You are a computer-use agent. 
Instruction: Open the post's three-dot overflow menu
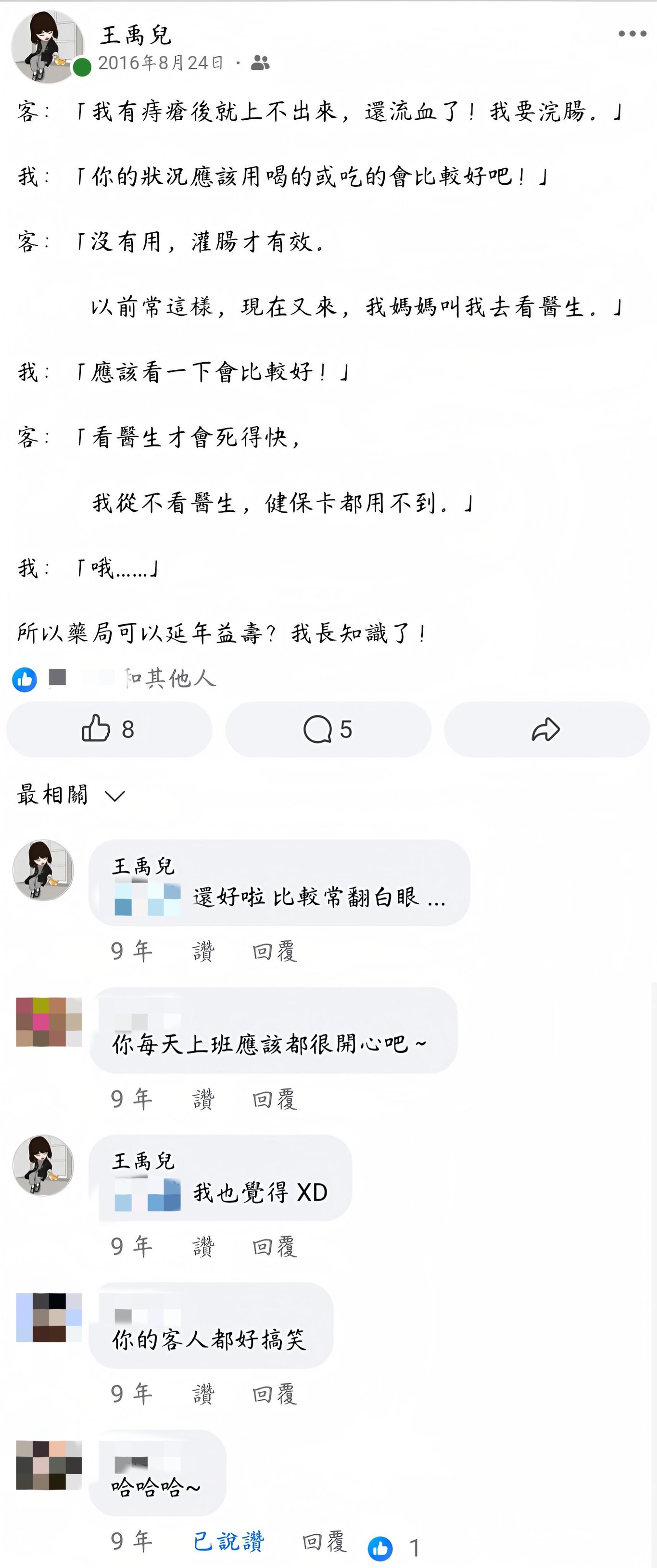[x=632, y=34]
